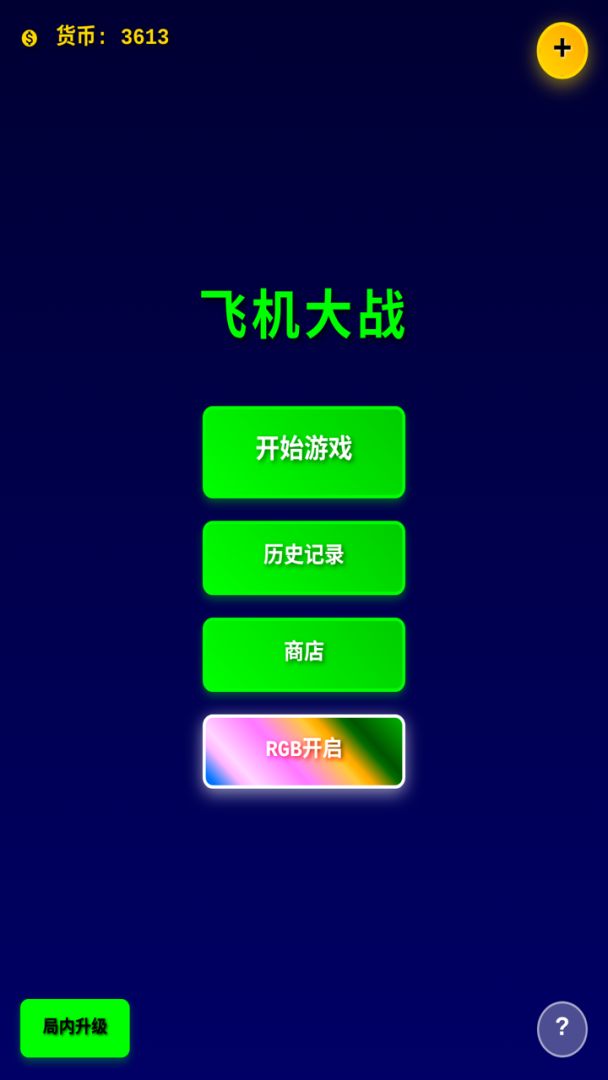608x1080 pixels.
Task: Open 历史记录 history records
Action: pyautogui.click(x=304, y=558)
